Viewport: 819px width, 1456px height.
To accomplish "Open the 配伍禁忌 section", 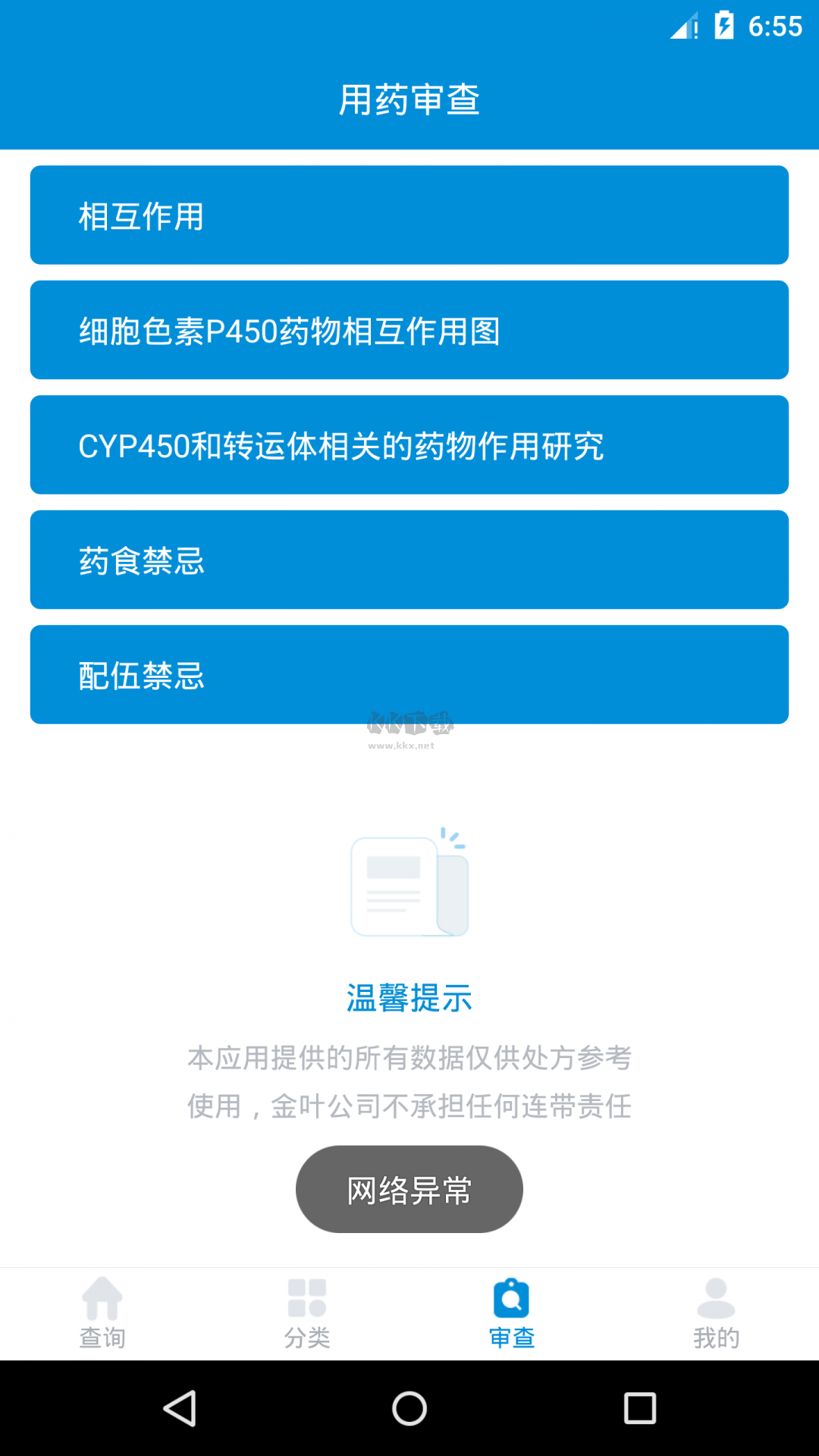I will coord(409,675).
